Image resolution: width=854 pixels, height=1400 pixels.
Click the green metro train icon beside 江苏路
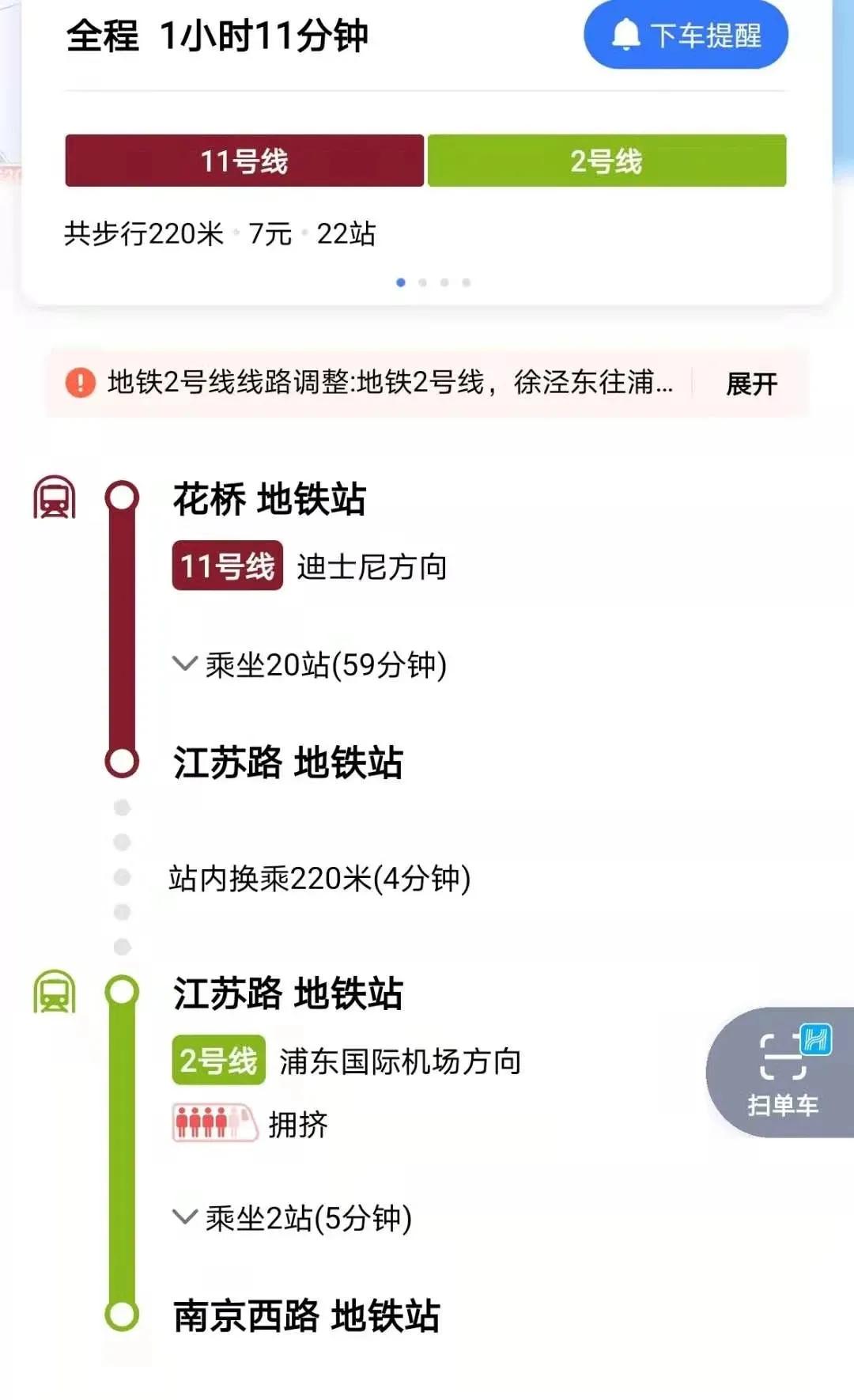pyautogui.click(x=55, y=990)
